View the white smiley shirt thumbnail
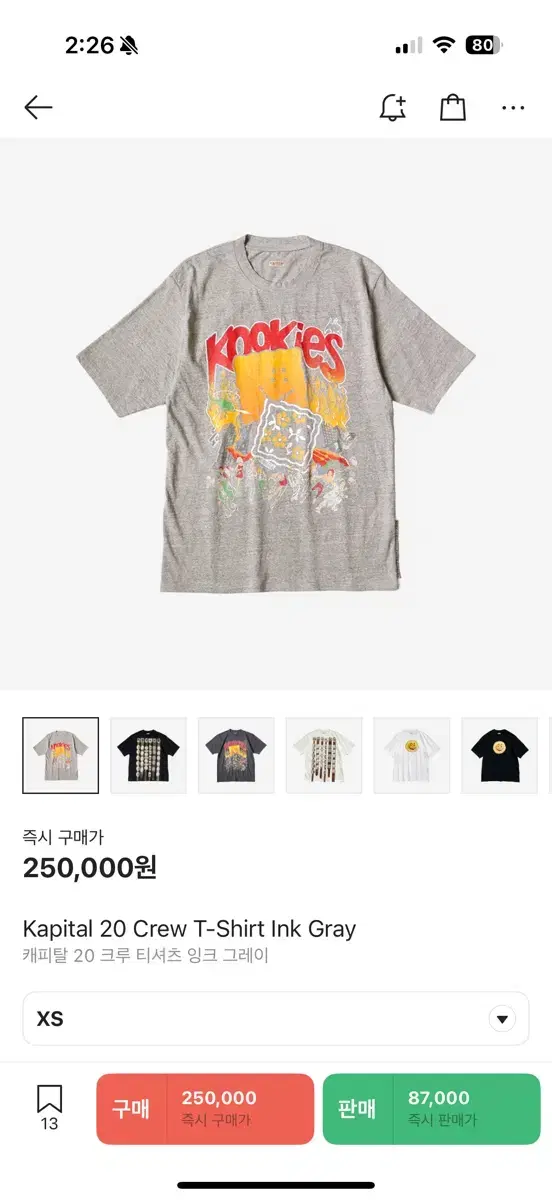 412,755
